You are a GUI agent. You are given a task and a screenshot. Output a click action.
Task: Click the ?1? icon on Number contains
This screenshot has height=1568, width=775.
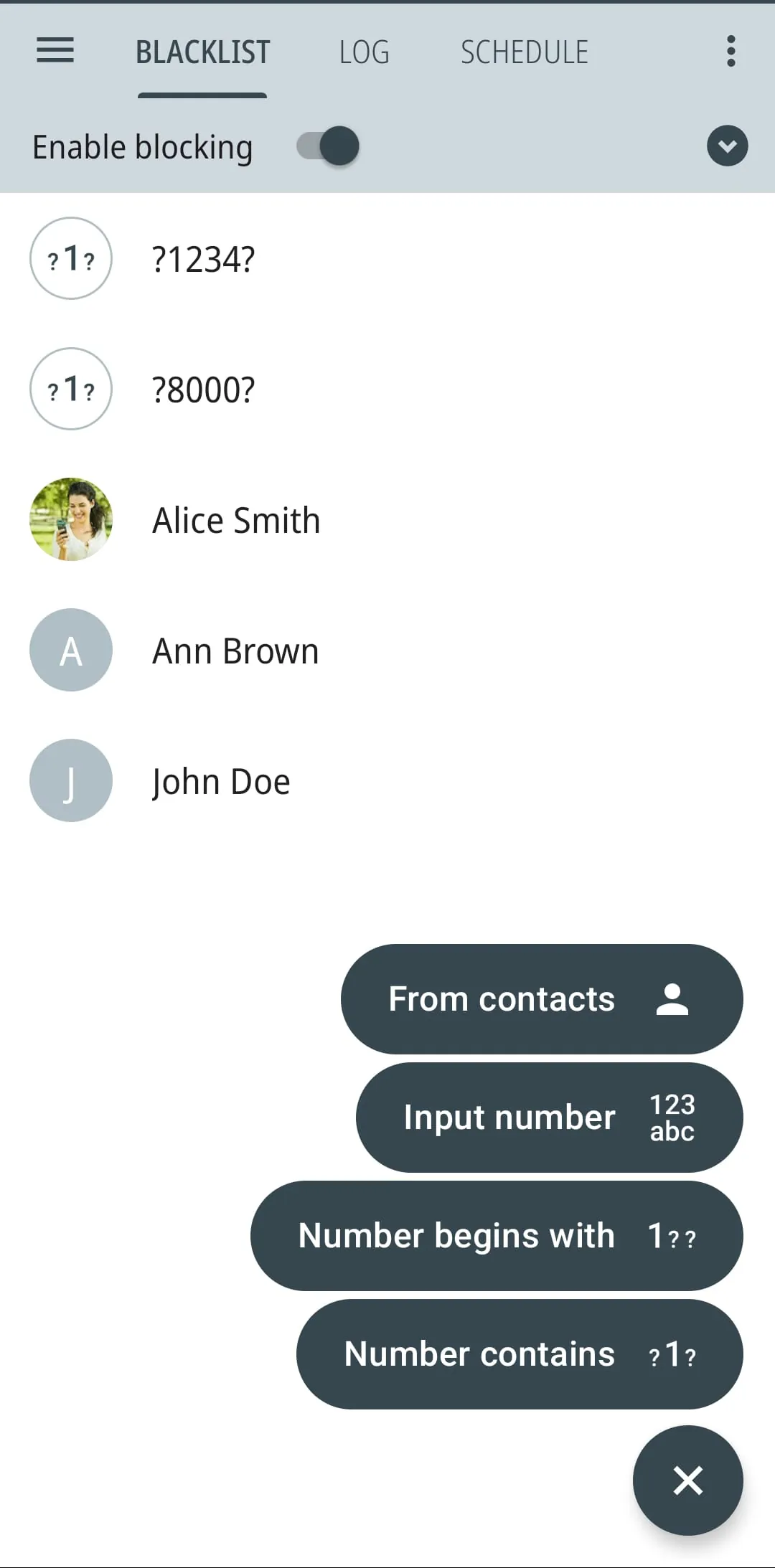coord(673,1354)
